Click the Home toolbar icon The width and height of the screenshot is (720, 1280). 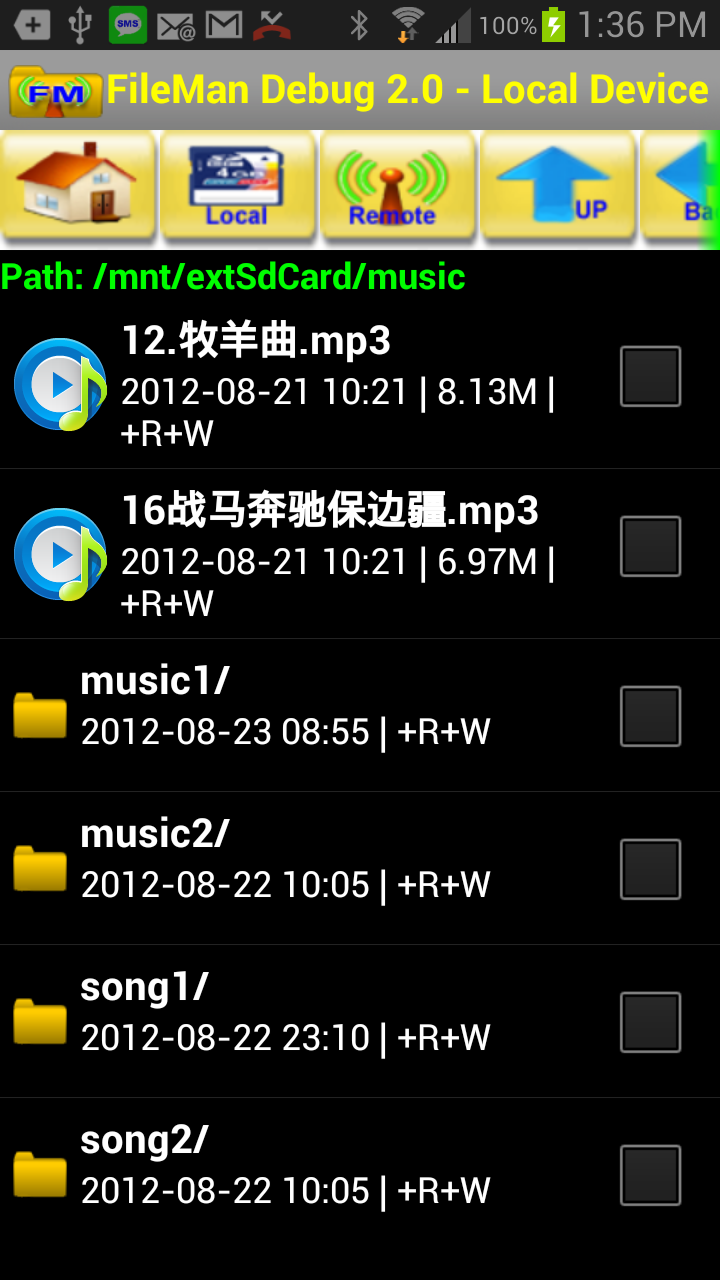tap(78, 186)
